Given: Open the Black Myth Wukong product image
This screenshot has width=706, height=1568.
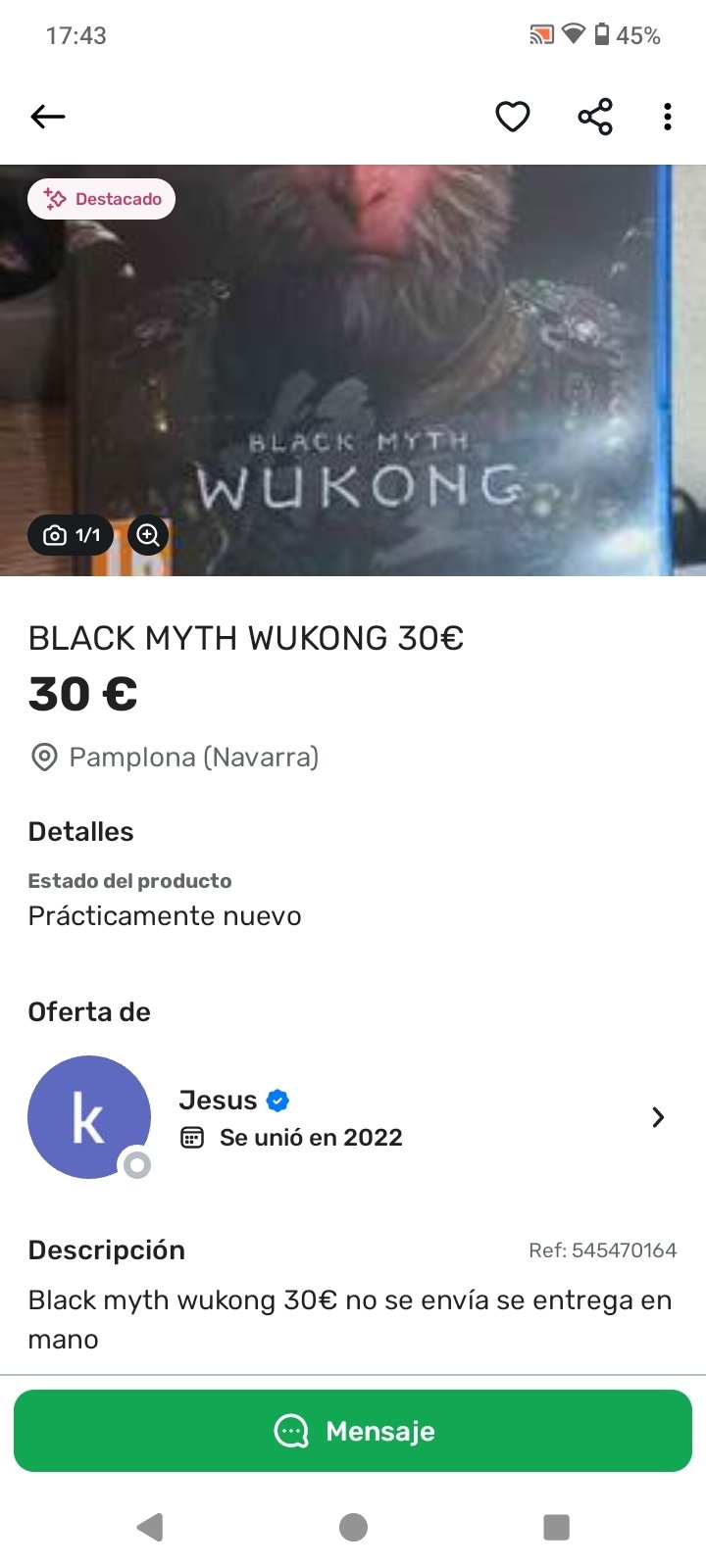Looking at the screenshot, I should click(353, 370).
